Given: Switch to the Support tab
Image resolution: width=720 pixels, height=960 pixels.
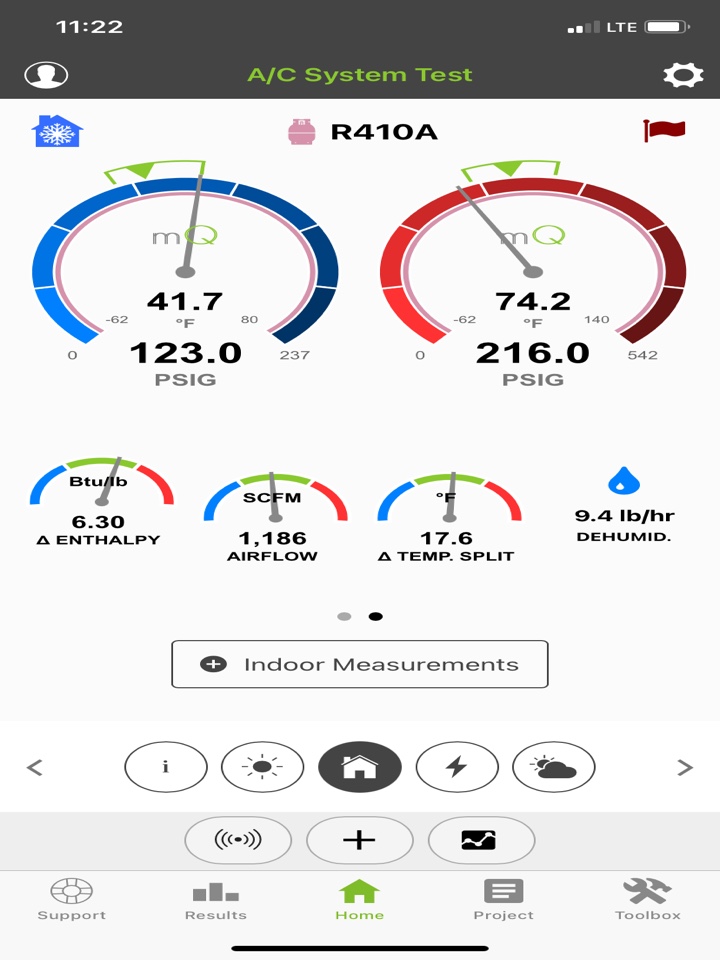Looking at the screenshot, I should (72, 900).
